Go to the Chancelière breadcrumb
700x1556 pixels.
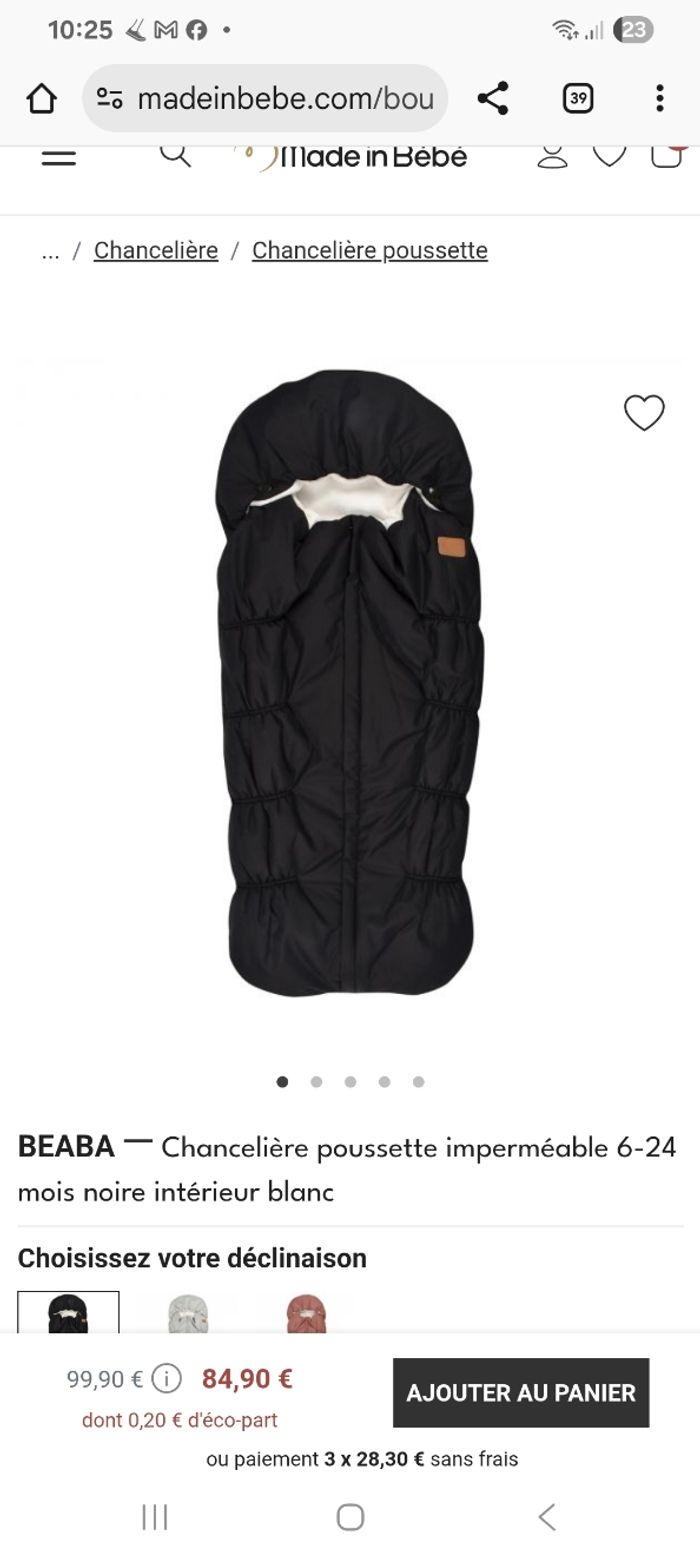[156, 250]
